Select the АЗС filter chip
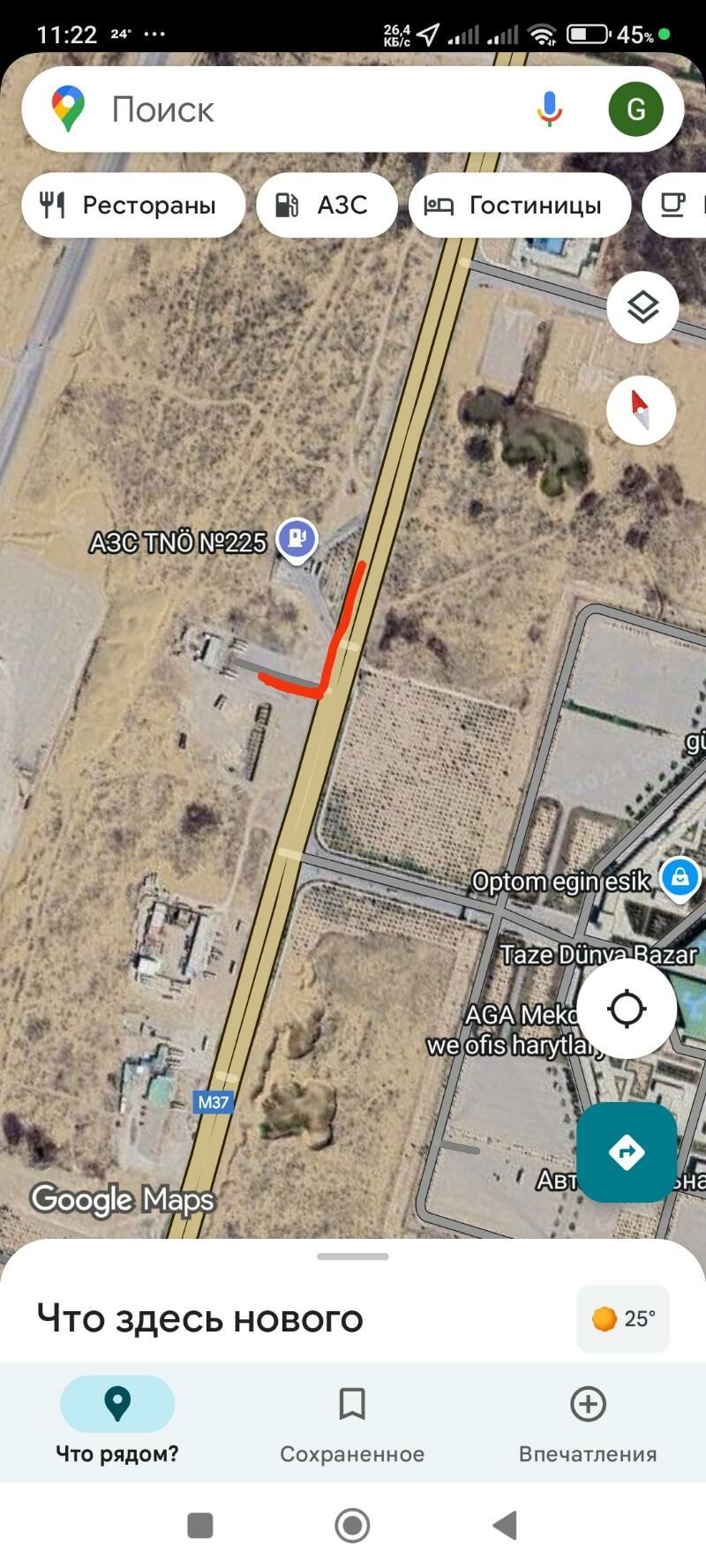The width and height of the screenshot is (706, 1568). coord(327,206)
